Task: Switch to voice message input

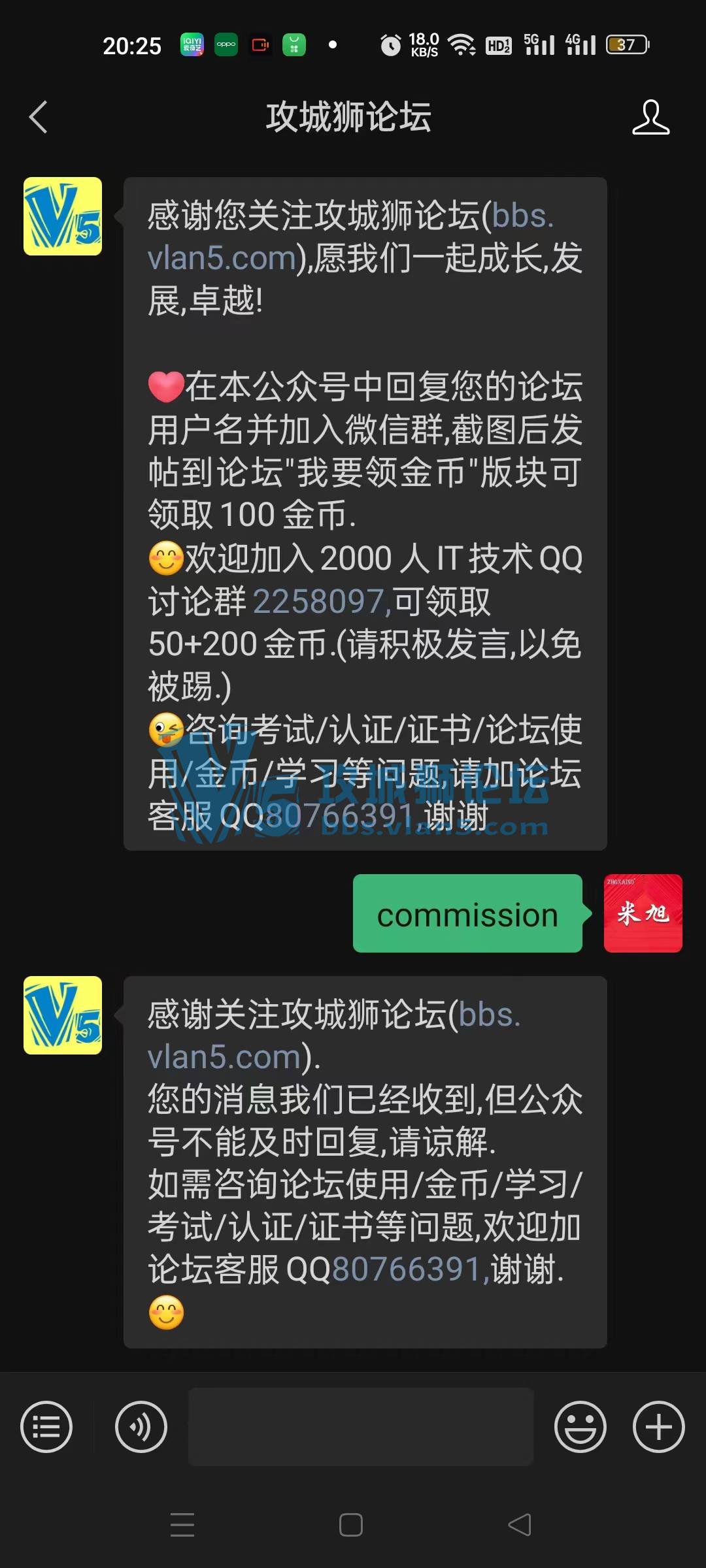Action: coord(141,1426)
